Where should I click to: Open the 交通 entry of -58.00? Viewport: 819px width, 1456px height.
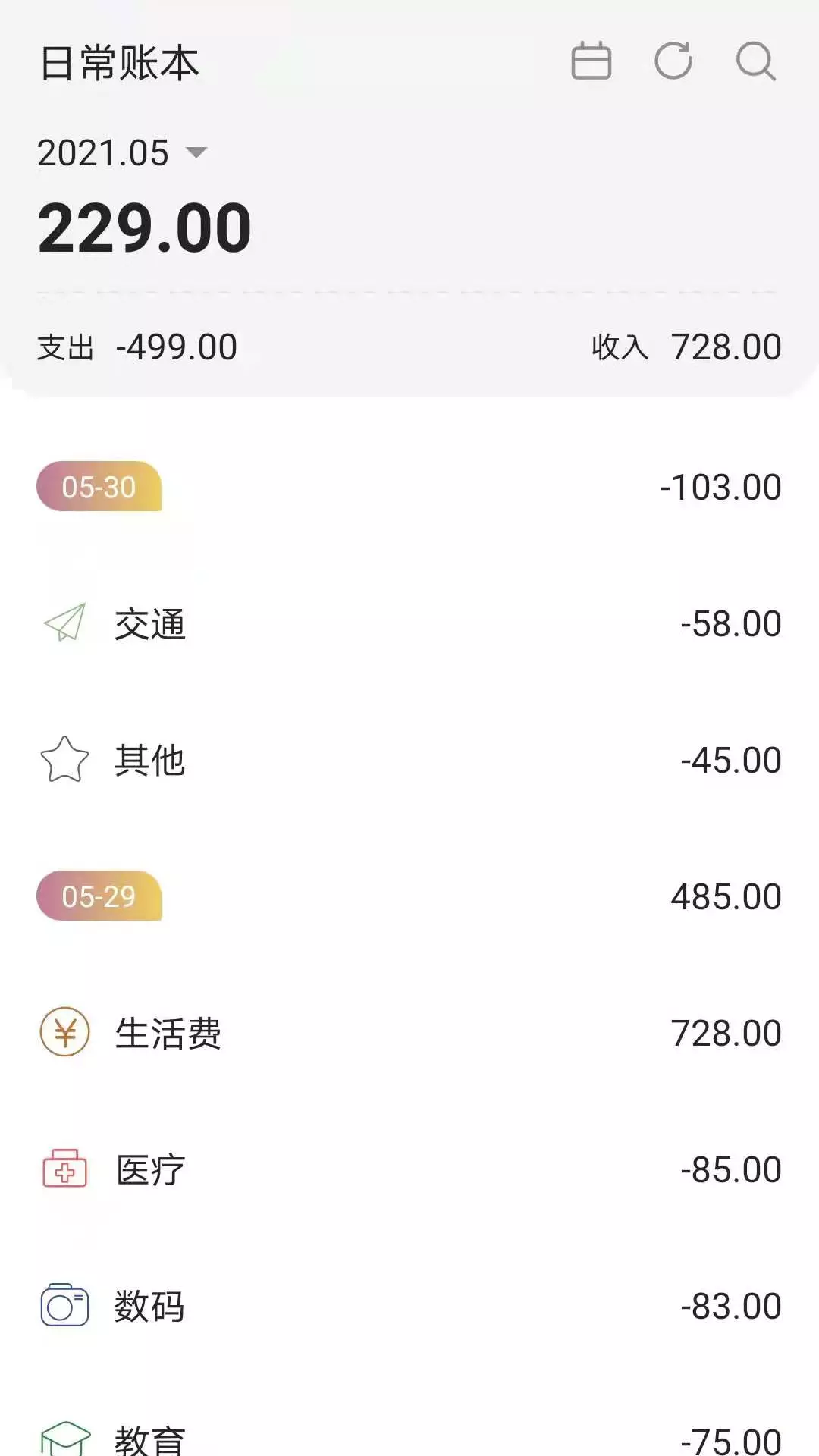coord(409,623)
